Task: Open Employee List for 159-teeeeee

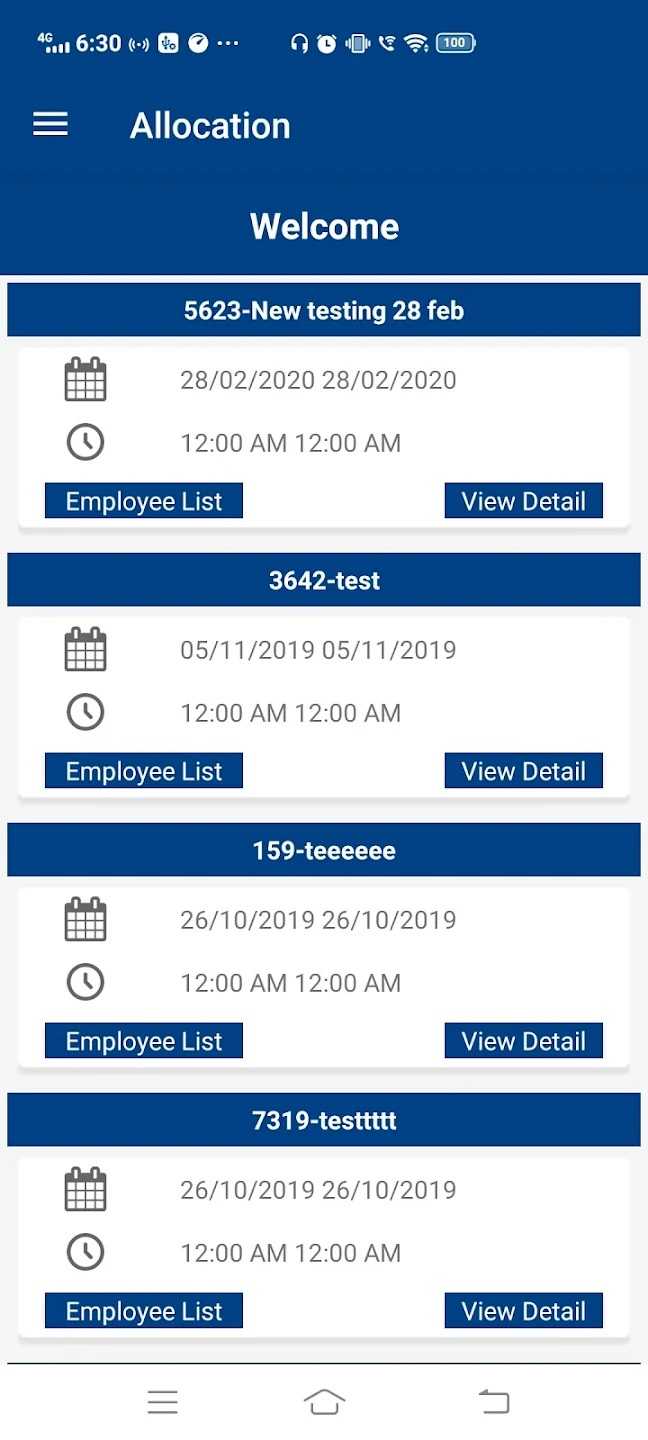Action: click(x=144, y=1041)
